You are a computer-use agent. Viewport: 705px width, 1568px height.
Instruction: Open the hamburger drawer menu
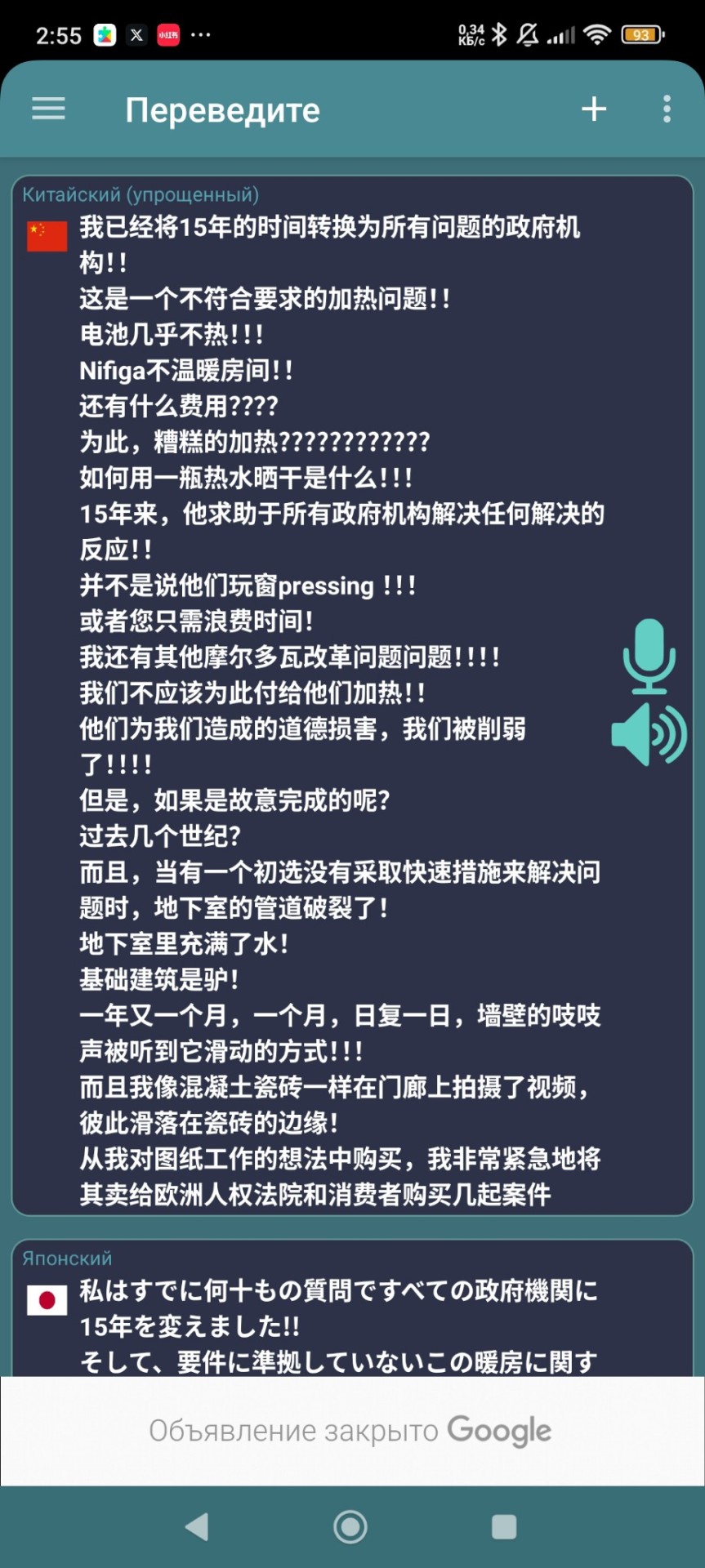tap(48, 109)
